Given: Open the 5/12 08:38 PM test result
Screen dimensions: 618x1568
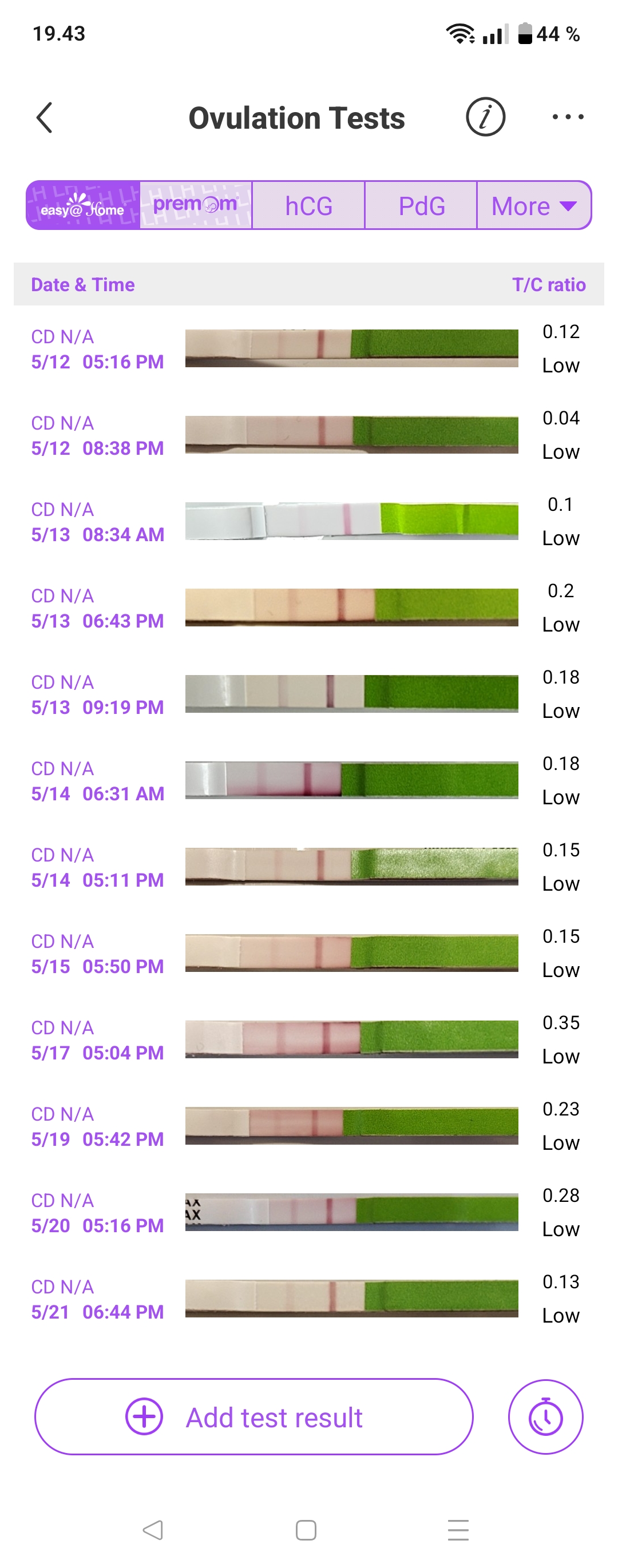Looking at the screenshot, I should [x=351, y=435].
